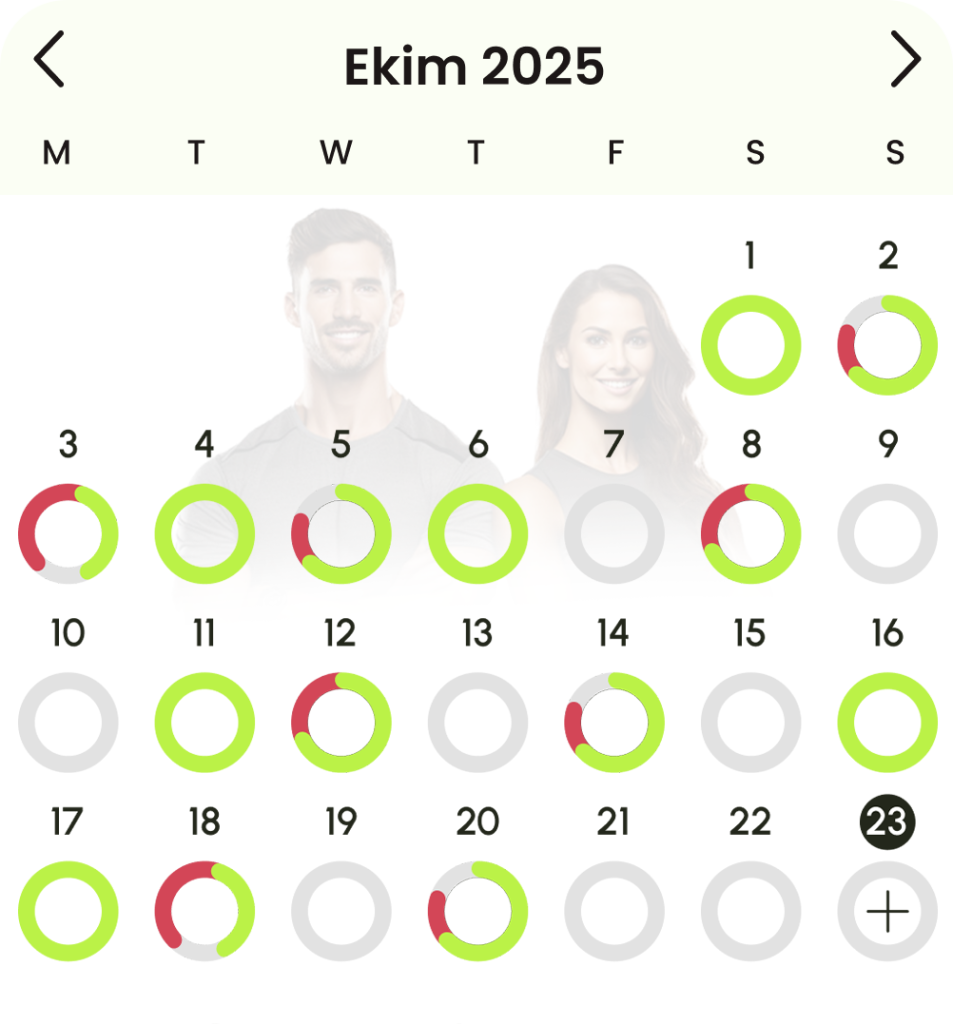The image size is (953, 1024).
Task: Choose day 11 on the calendar
Action: coord(204,722)
